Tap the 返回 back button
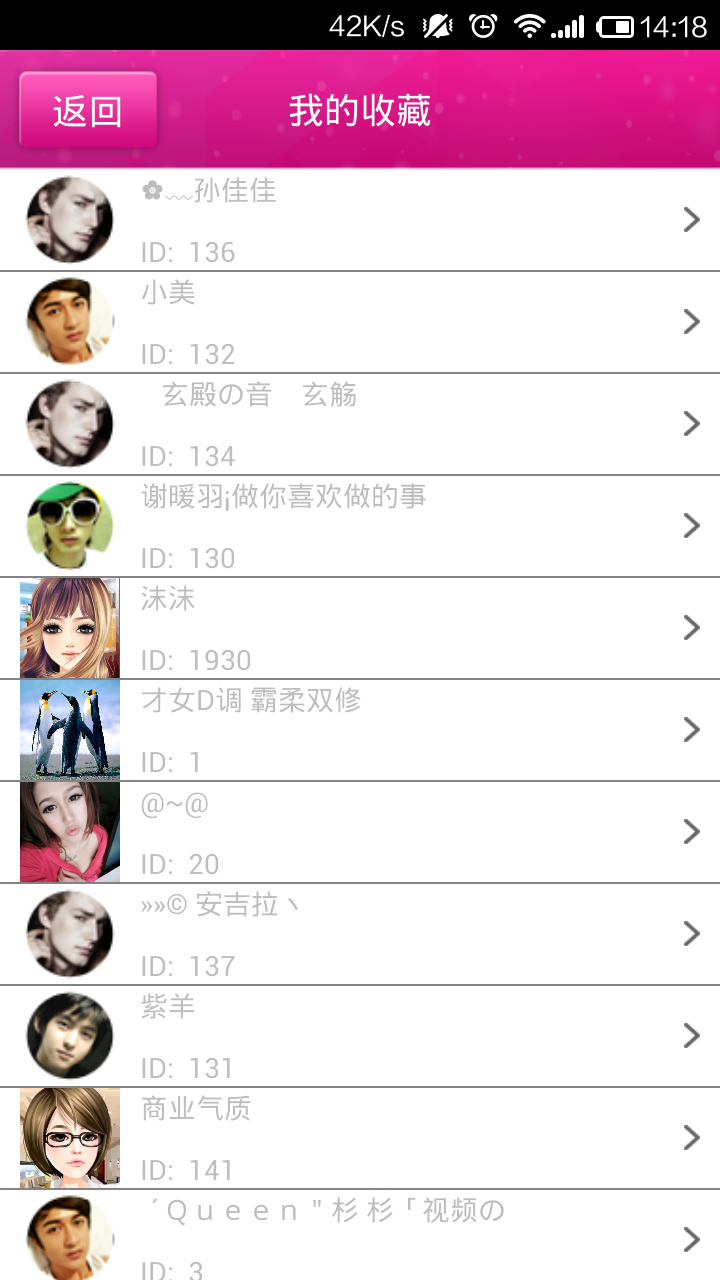The height and width of the screenshot is (1280, 720). pyautogui.click(x=88, y=110)
